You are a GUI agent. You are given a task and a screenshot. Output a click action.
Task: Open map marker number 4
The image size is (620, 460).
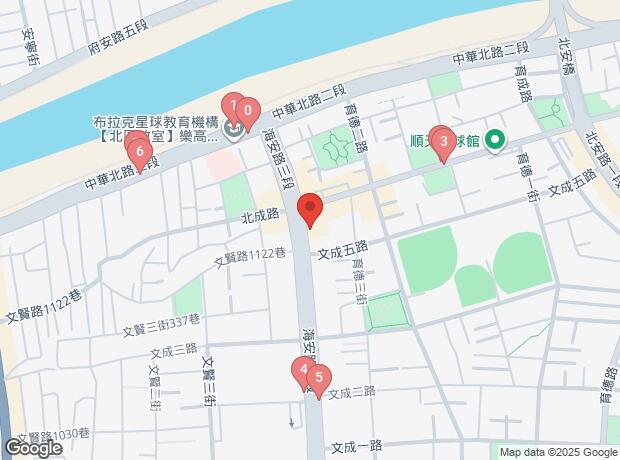pos(301,371)
